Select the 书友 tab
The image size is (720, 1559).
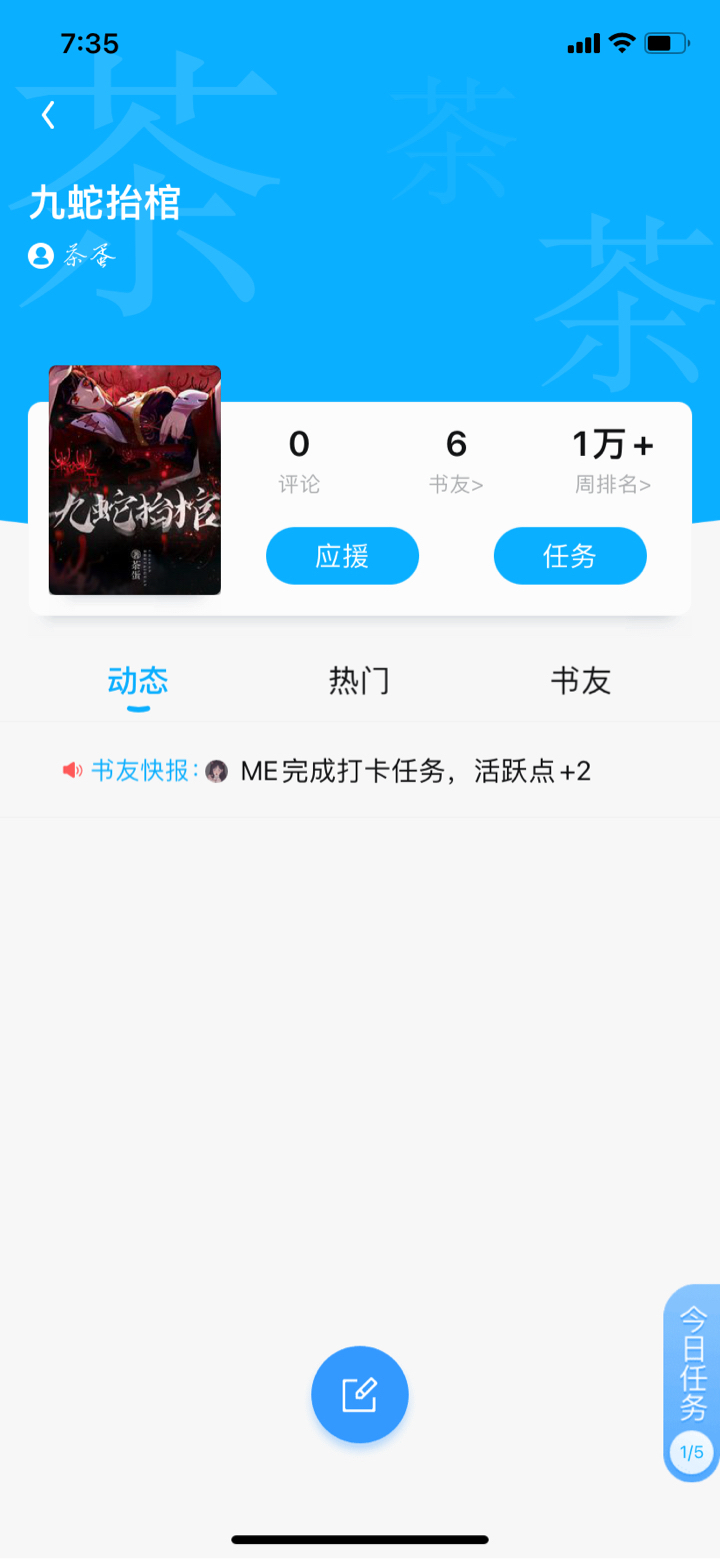click(580, 682)
